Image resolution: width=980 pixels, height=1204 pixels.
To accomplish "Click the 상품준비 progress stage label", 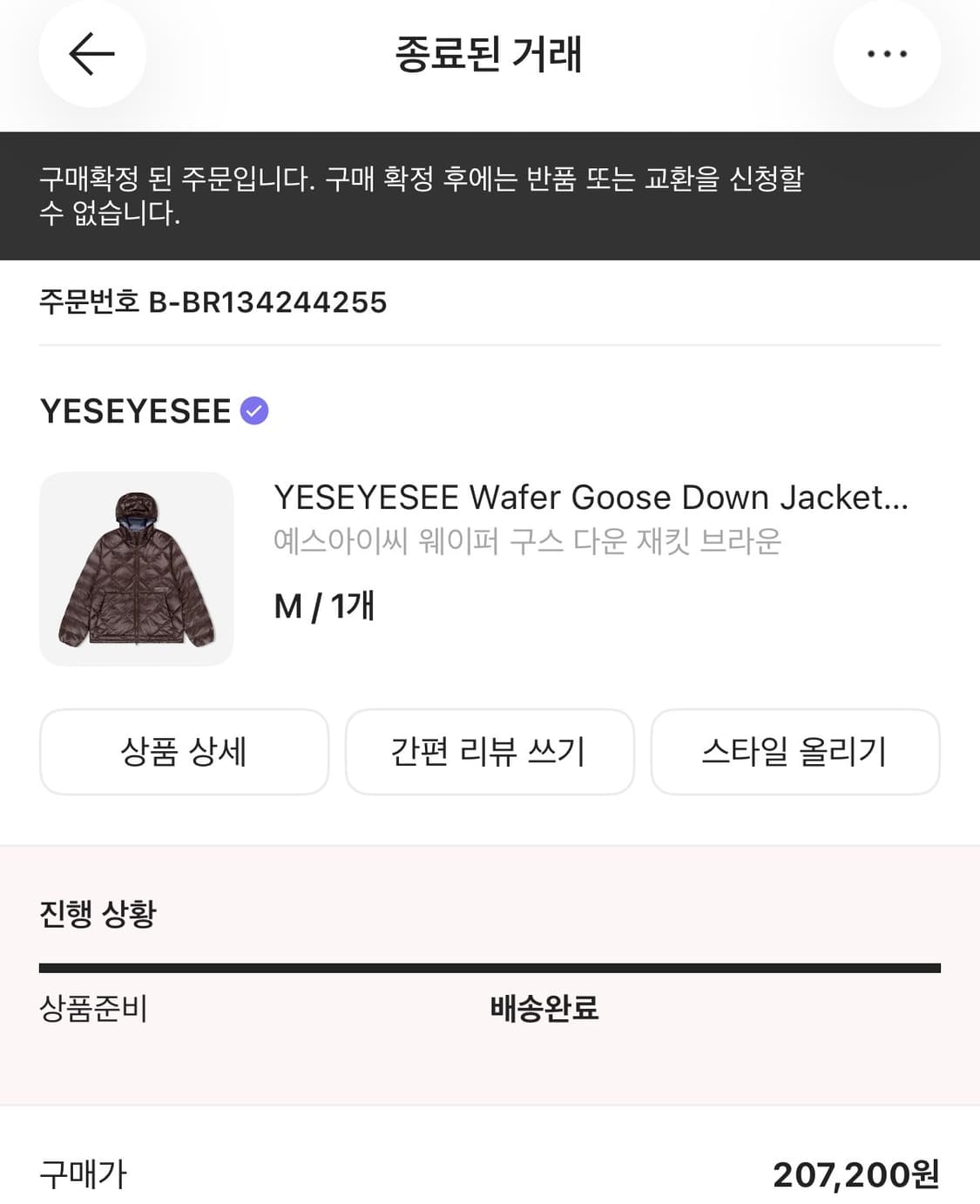I will (92, 1010).
